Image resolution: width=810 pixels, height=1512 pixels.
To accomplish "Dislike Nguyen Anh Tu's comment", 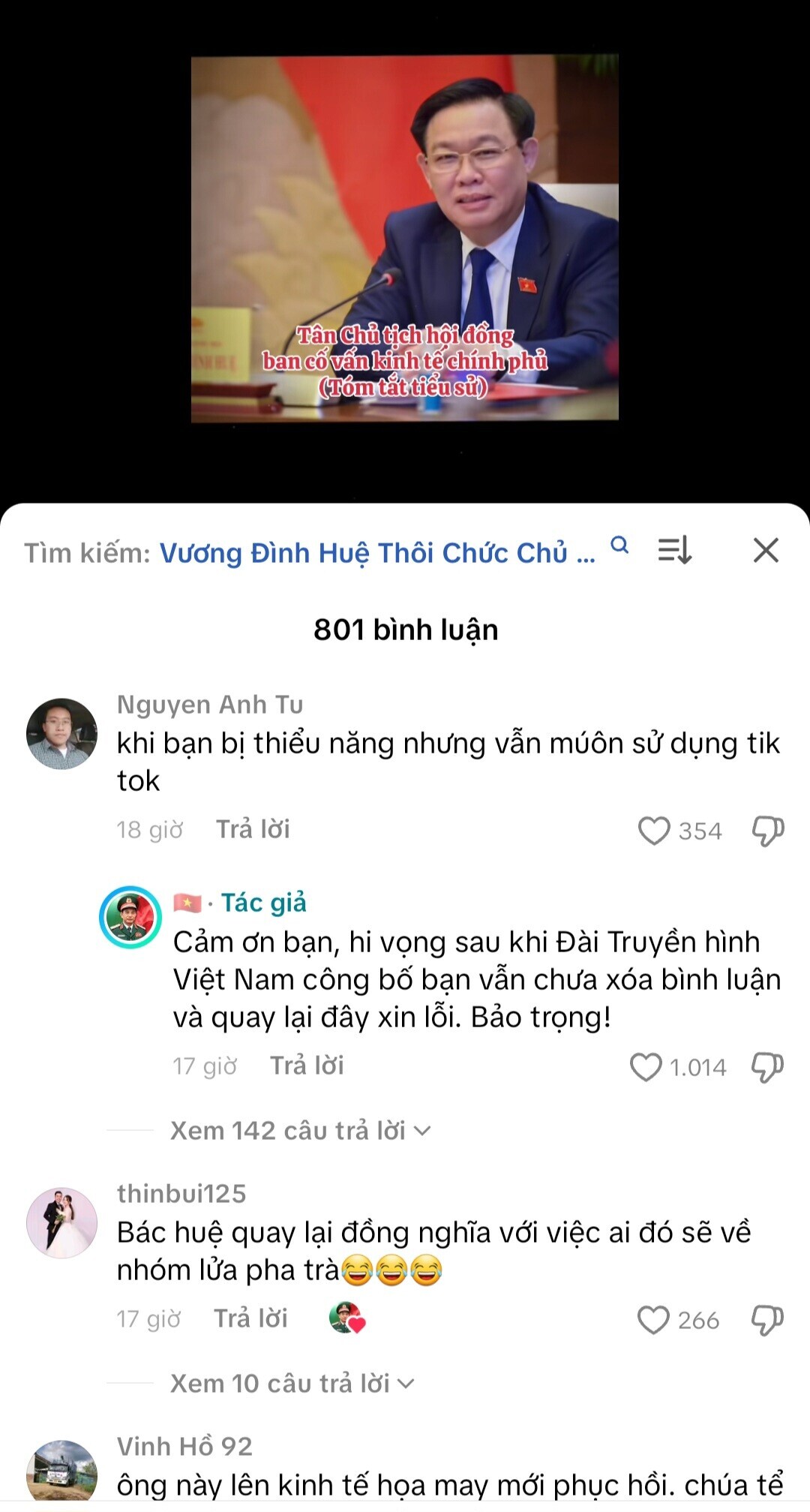I will click(767, 831).
